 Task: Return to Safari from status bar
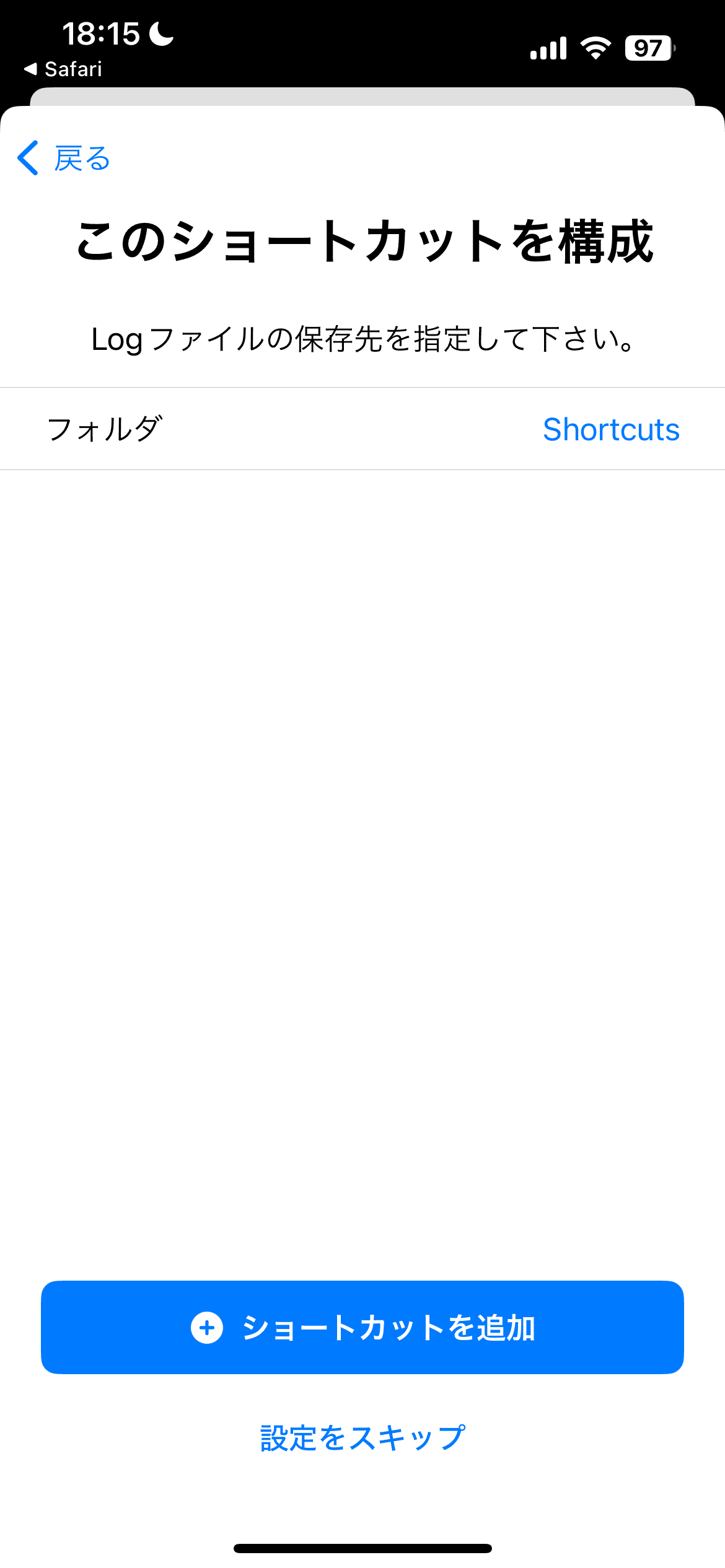click(x=63, y=69)
